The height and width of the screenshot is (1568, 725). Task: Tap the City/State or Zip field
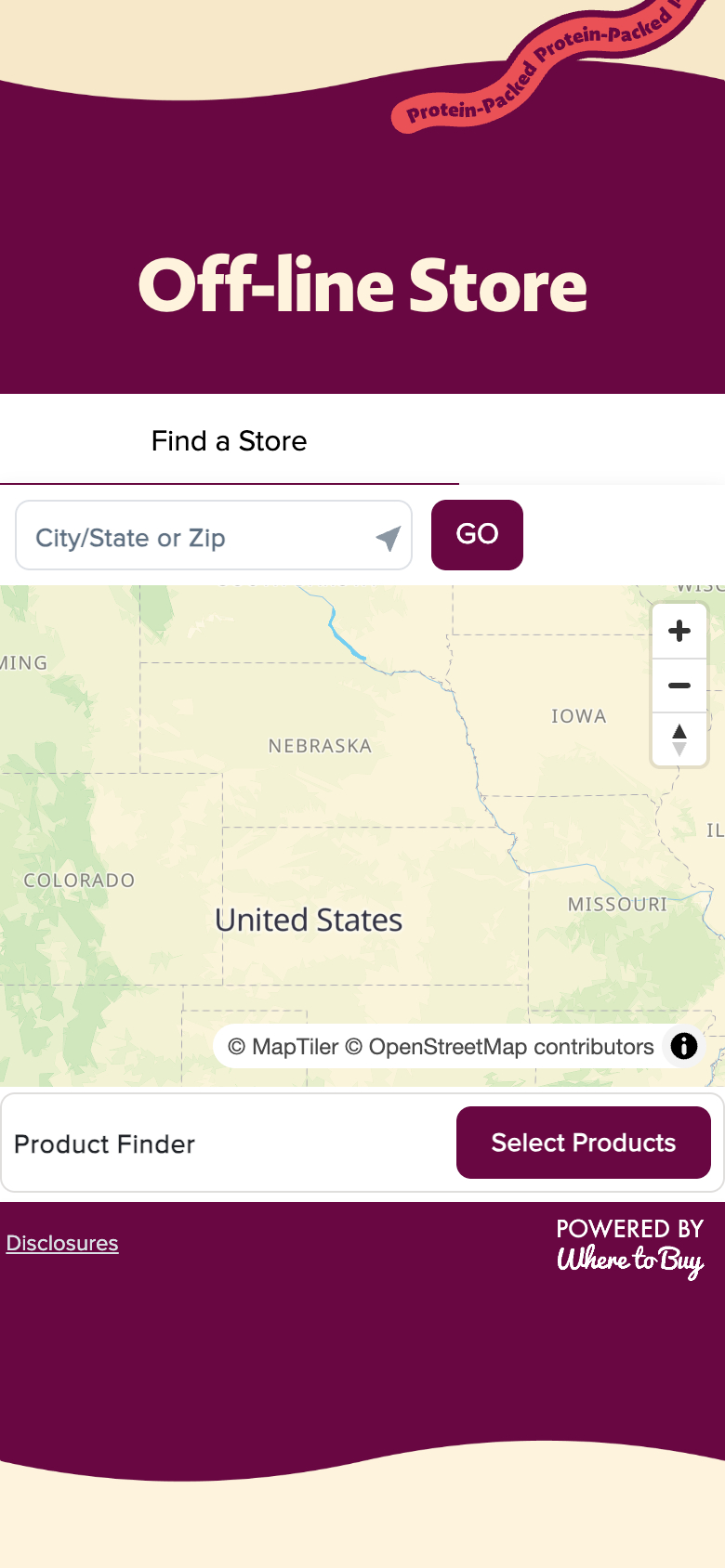[x=195, y=537]
